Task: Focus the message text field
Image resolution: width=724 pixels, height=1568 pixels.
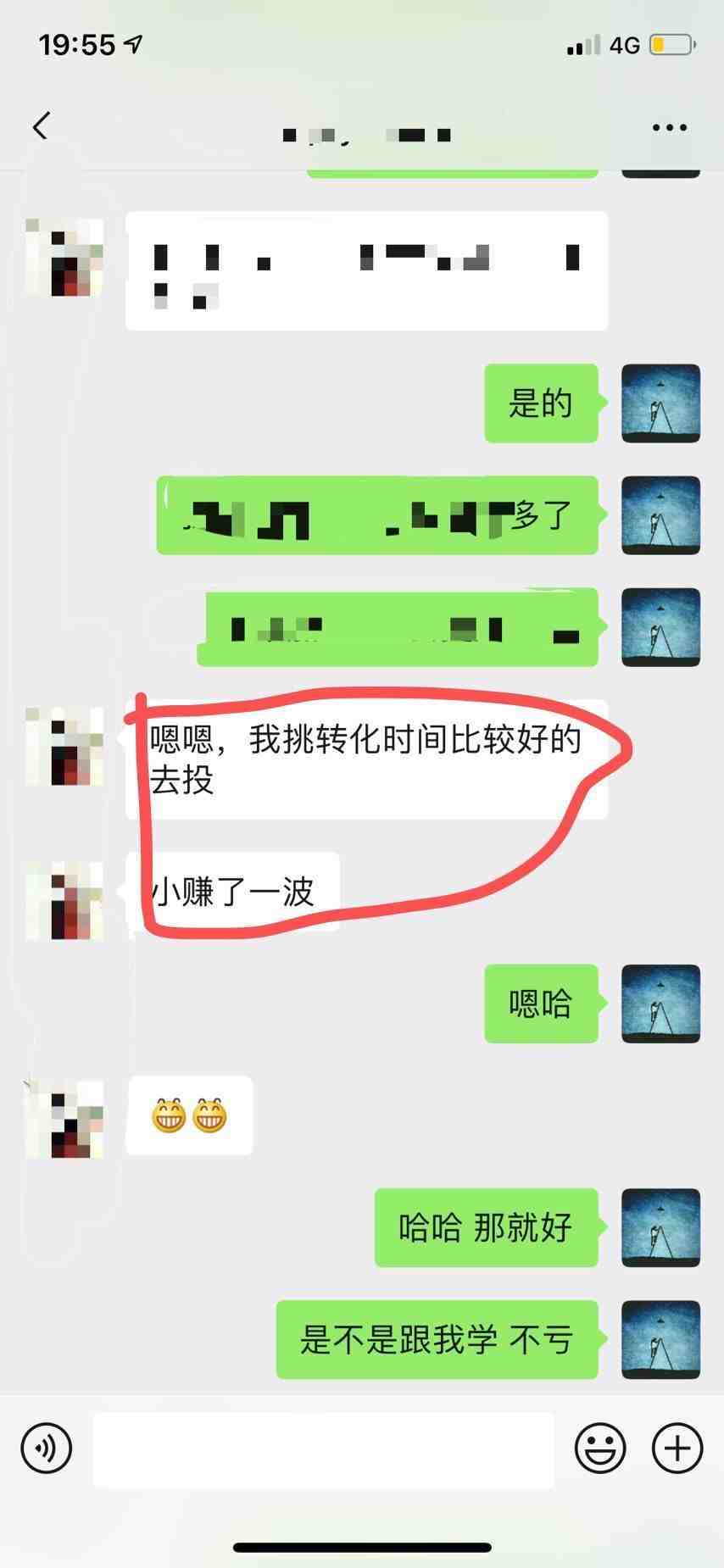Action: [x=323, y=1449]
